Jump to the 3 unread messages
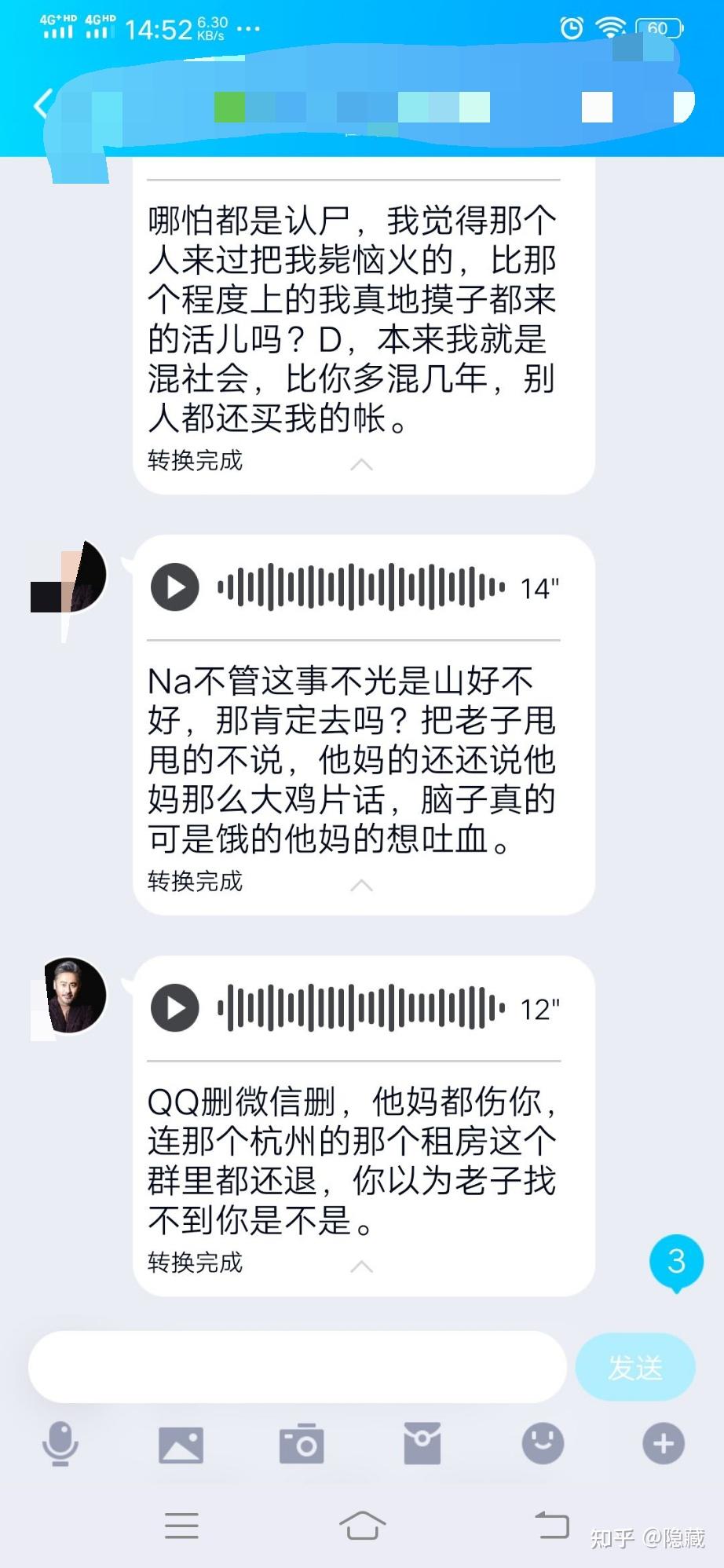This screenshot has width=724, height=1568. tap(676, 1262)
